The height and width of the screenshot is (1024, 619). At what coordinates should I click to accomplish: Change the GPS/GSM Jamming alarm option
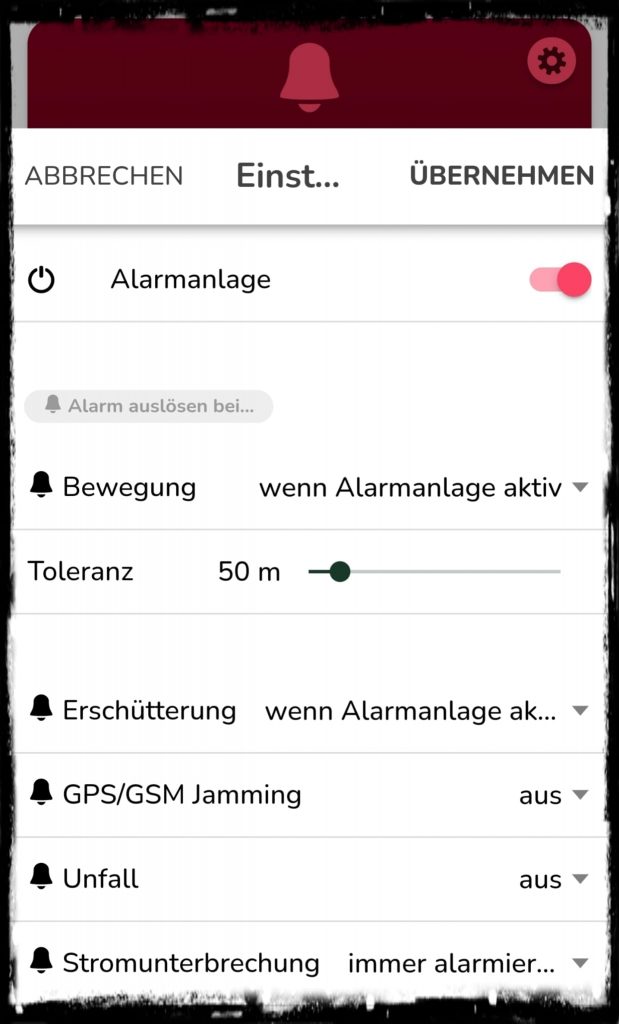click(x=554, y=795)
